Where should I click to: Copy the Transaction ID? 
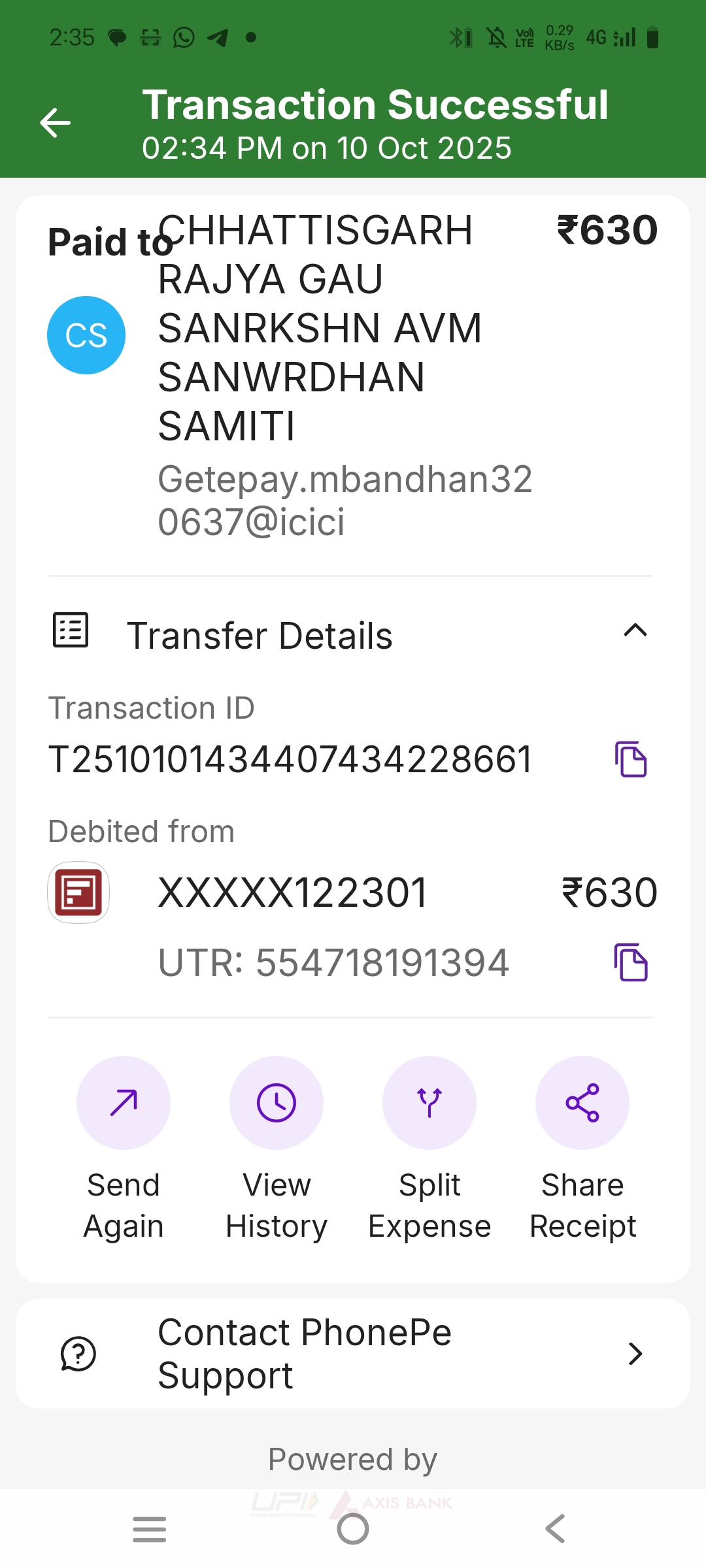point(631,759)
